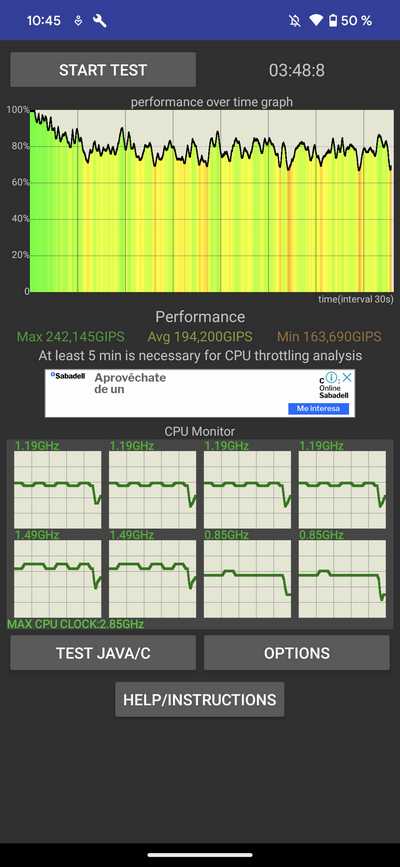
Task: Open the ad info icon
Action: [331, 378]
